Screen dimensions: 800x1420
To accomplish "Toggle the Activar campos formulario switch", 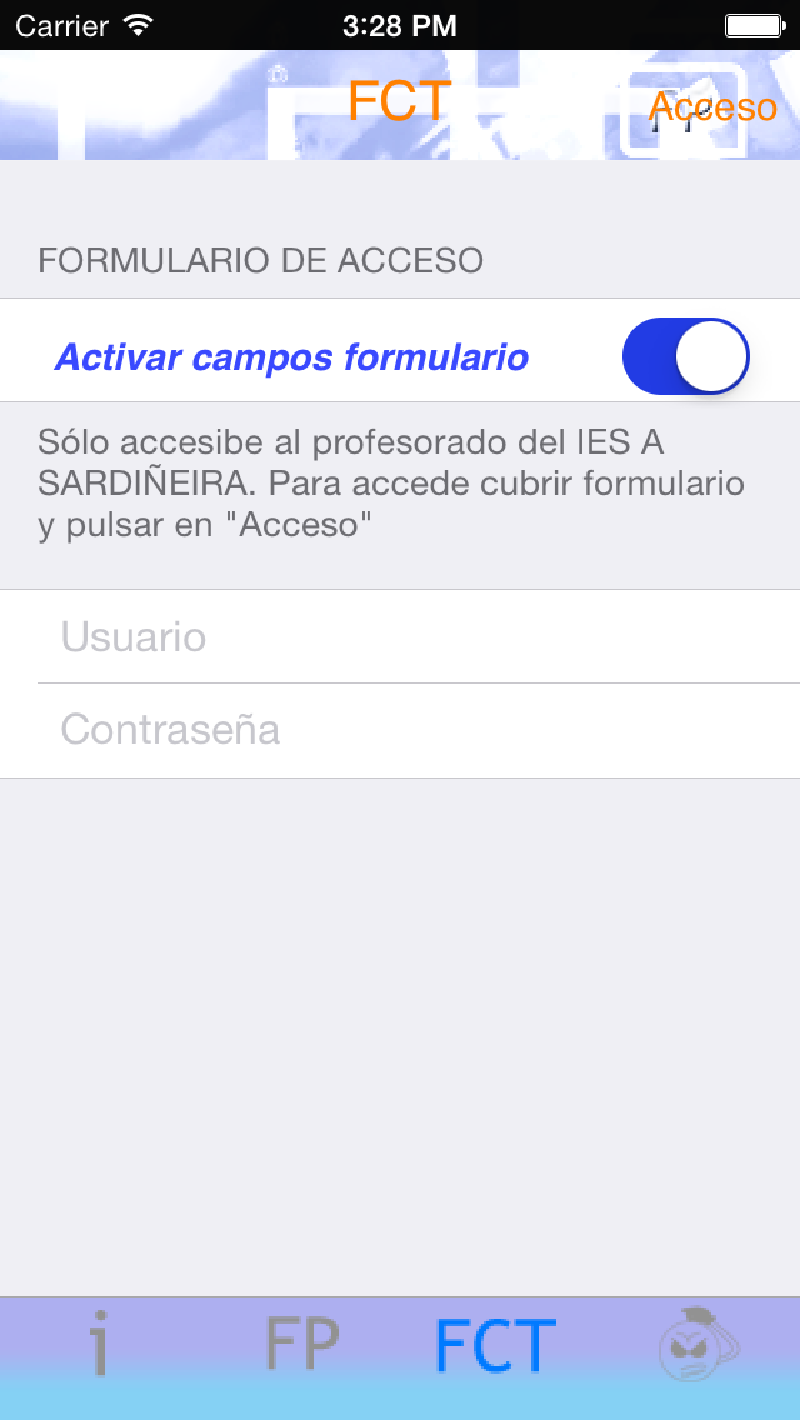I will click(685, 357).
